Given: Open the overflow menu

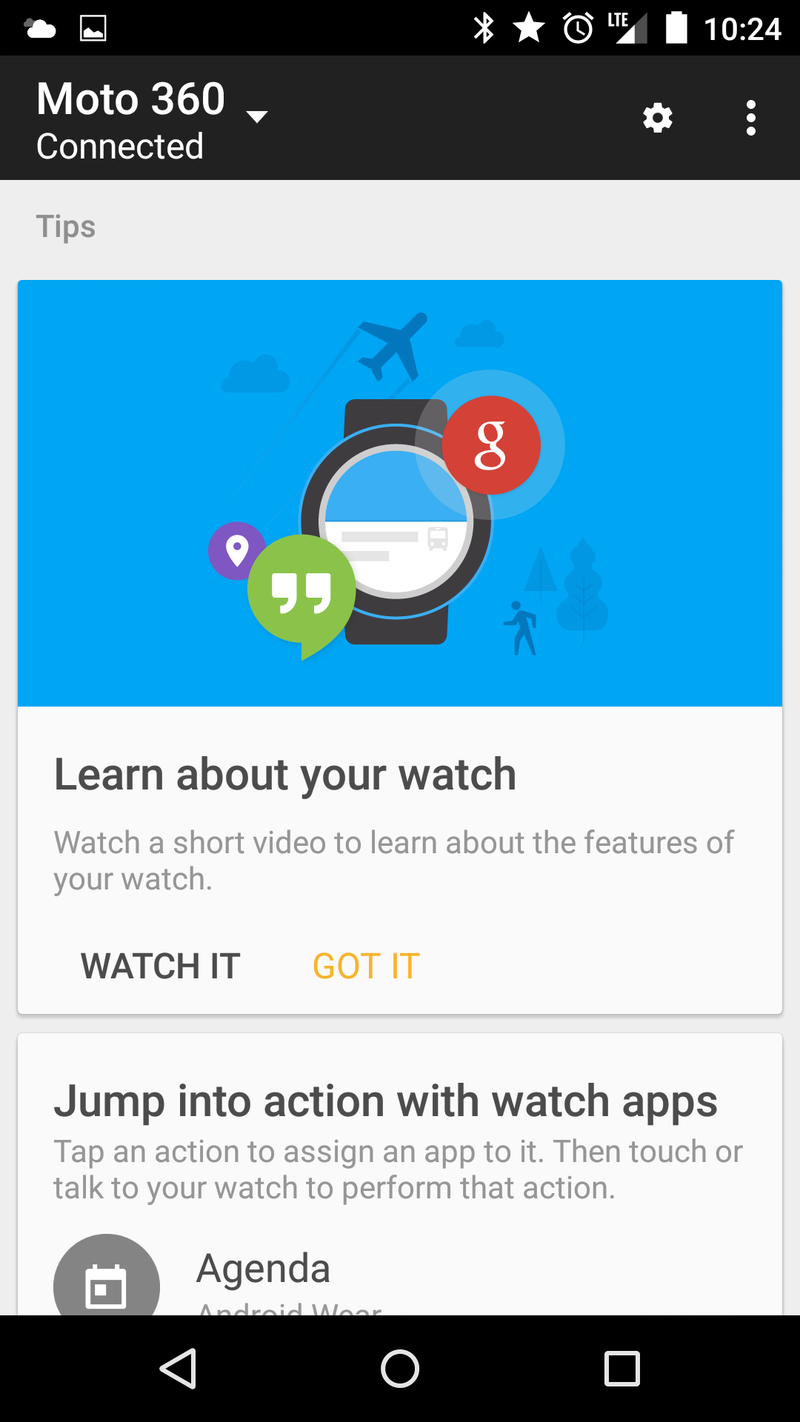Looking at the screenshot, I should point(750,118).
